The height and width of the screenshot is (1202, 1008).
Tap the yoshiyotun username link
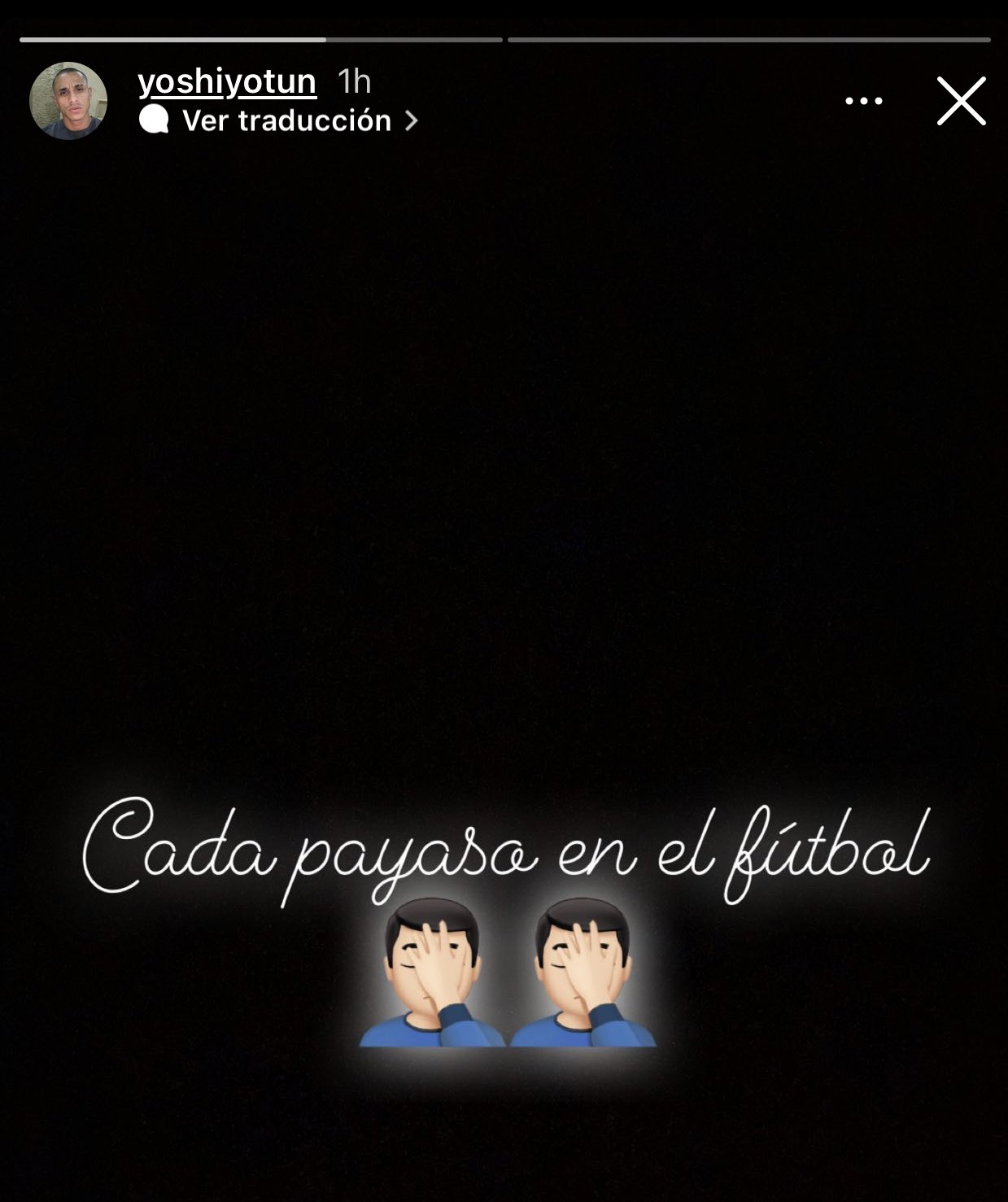point(227,81)
